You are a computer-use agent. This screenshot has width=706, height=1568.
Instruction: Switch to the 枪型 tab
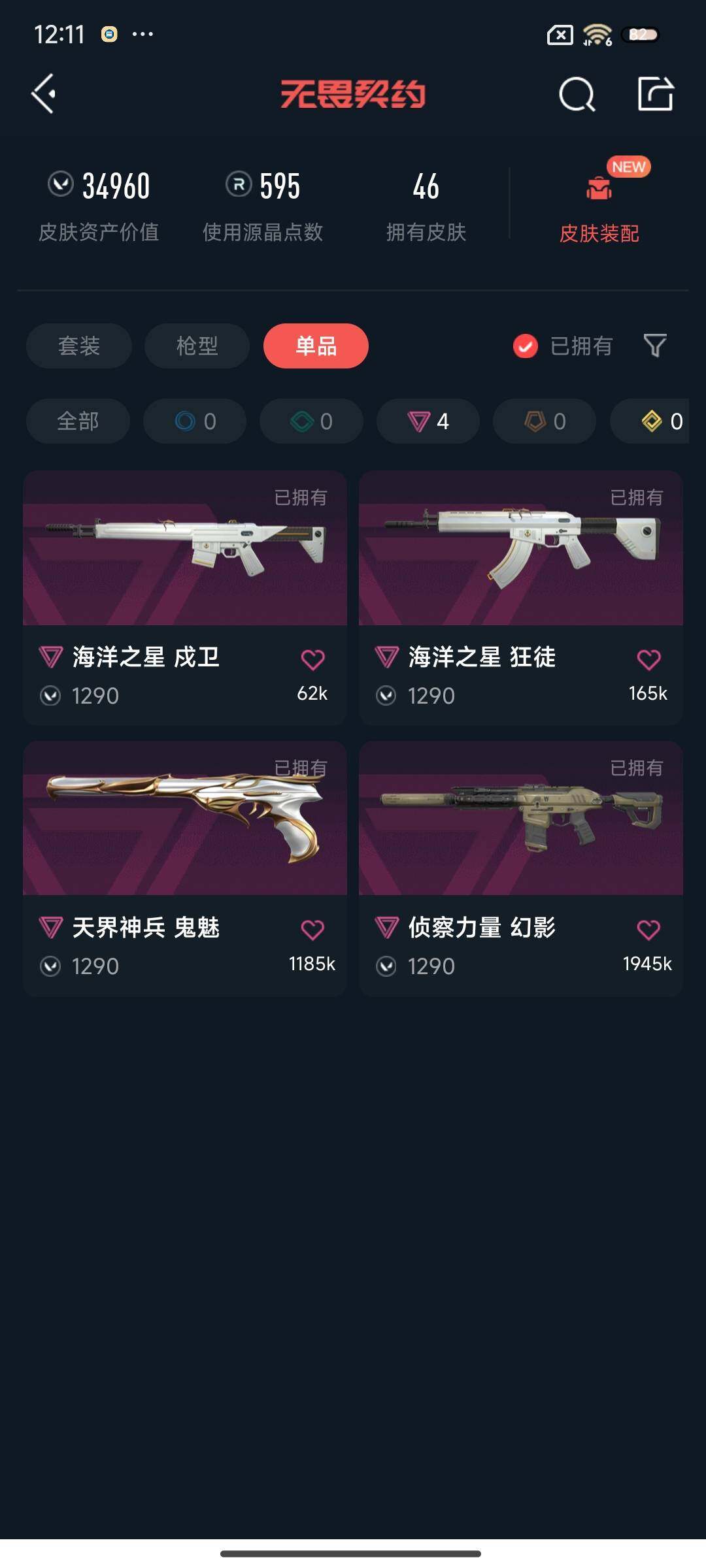197,346
